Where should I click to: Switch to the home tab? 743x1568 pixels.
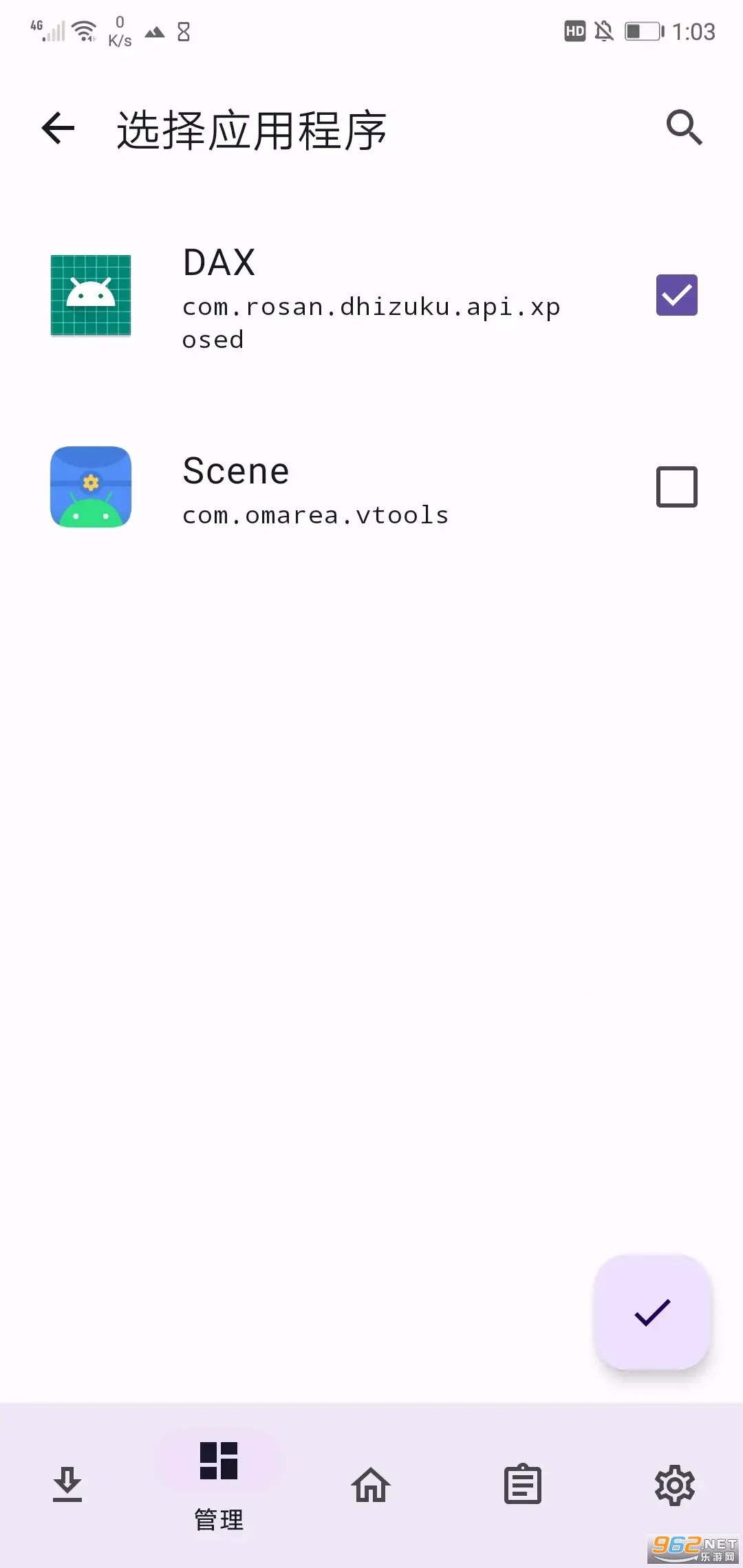pos(371,1484)
